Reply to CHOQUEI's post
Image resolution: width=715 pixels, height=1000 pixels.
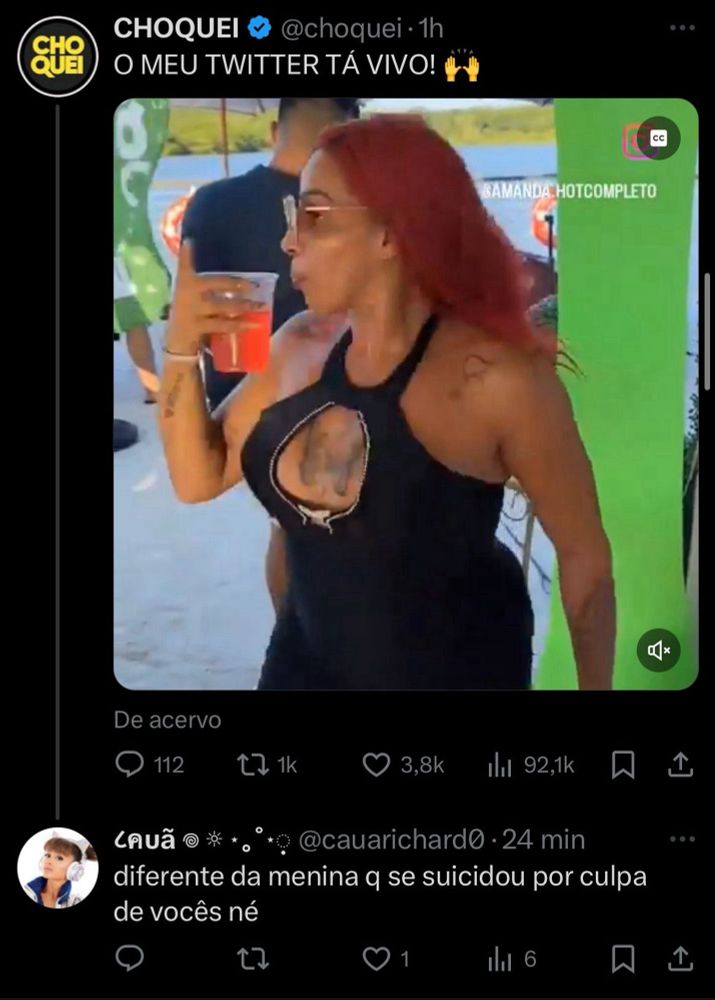pyautogui.click(x=131, y=765)
